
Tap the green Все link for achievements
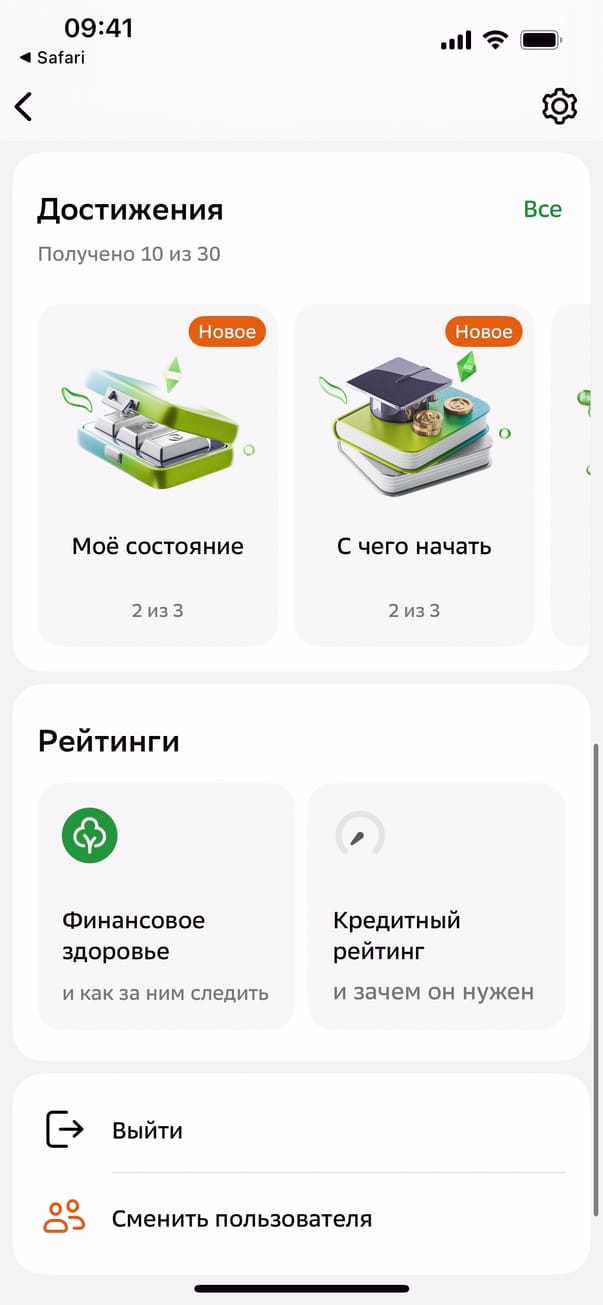pyautogui.click(x=542, y=209)
